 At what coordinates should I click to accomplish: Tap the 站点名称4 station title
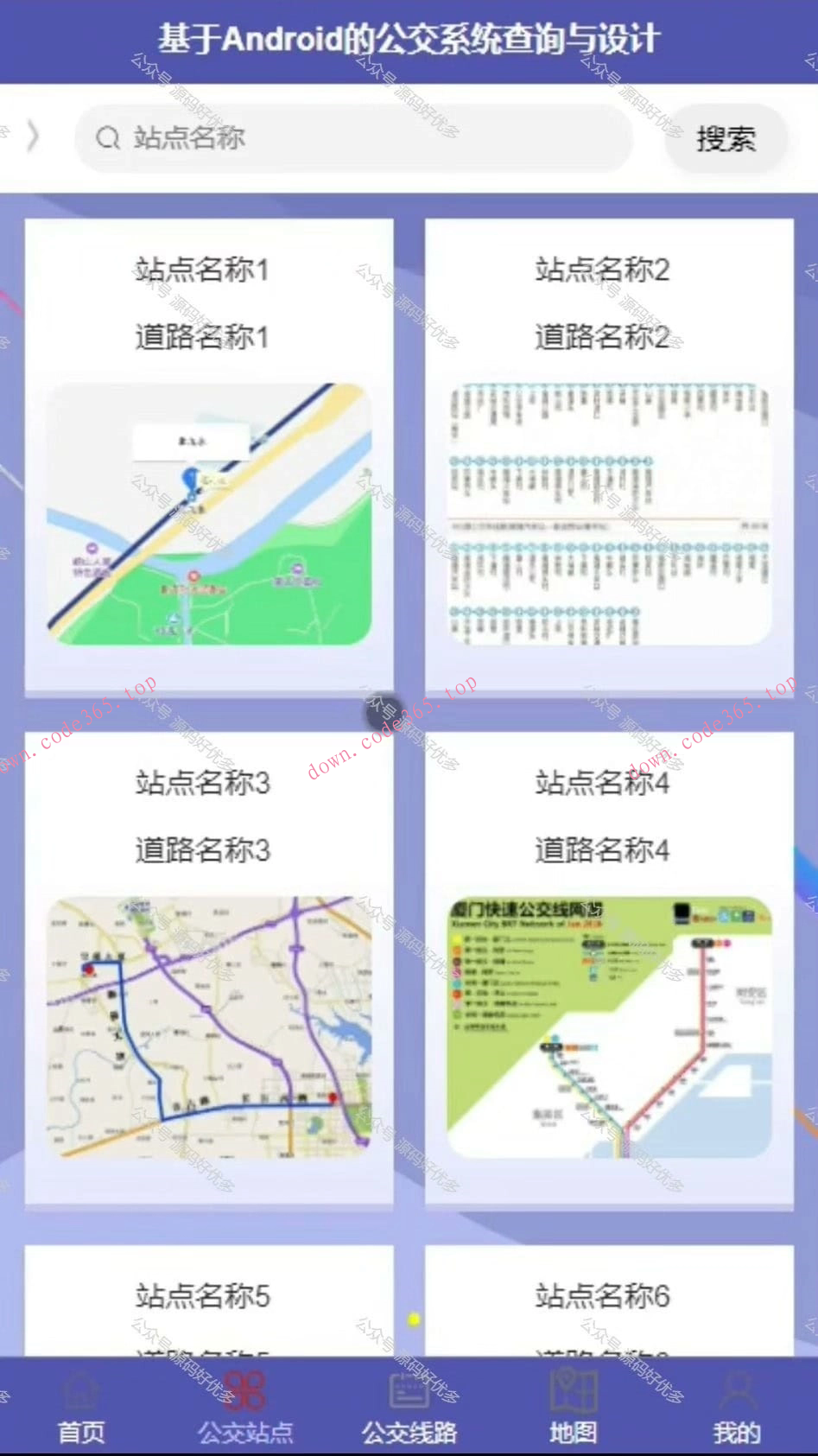pyautogui.click(x=606, y=784)
